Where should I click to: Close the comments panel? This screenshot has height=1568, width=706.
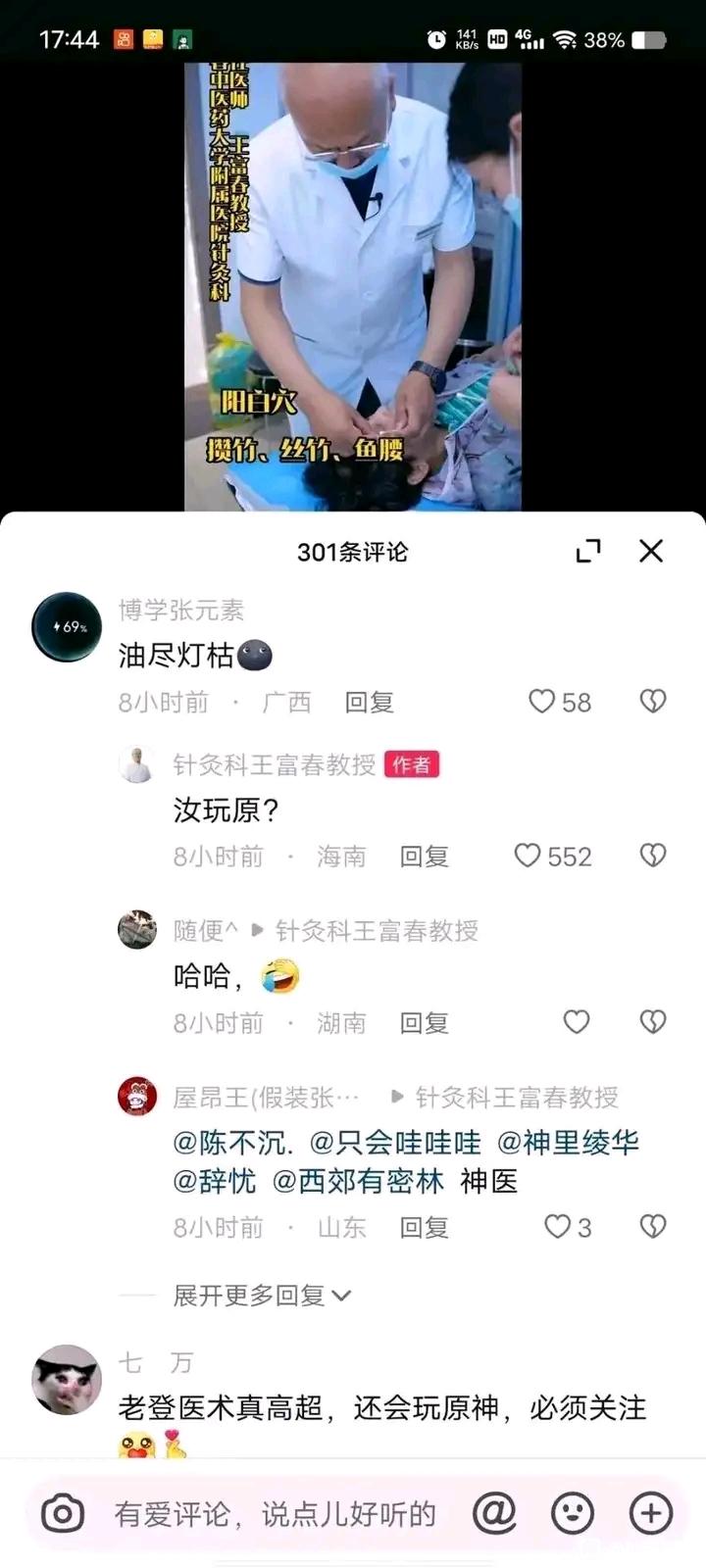651,551
